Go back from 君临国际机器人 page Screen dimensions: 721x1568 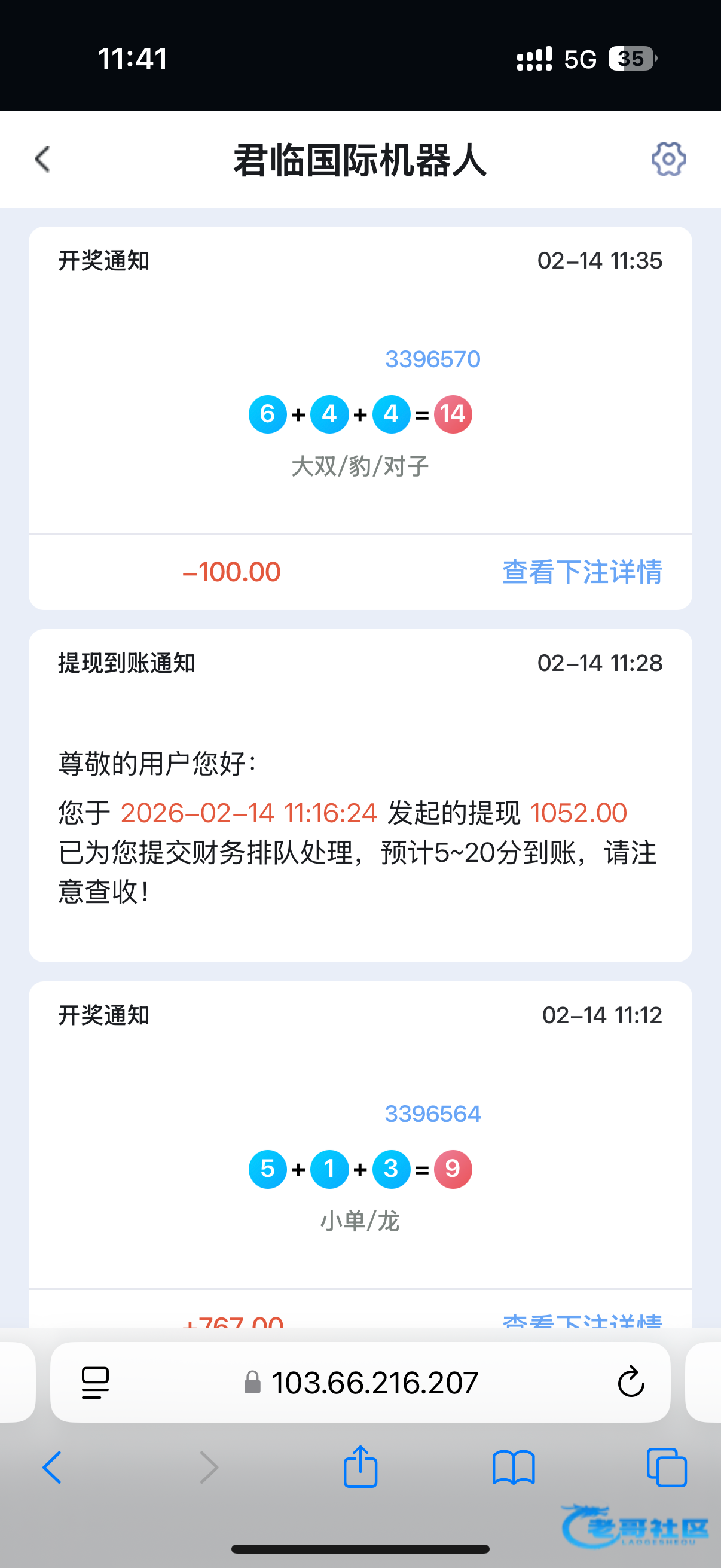42,160
